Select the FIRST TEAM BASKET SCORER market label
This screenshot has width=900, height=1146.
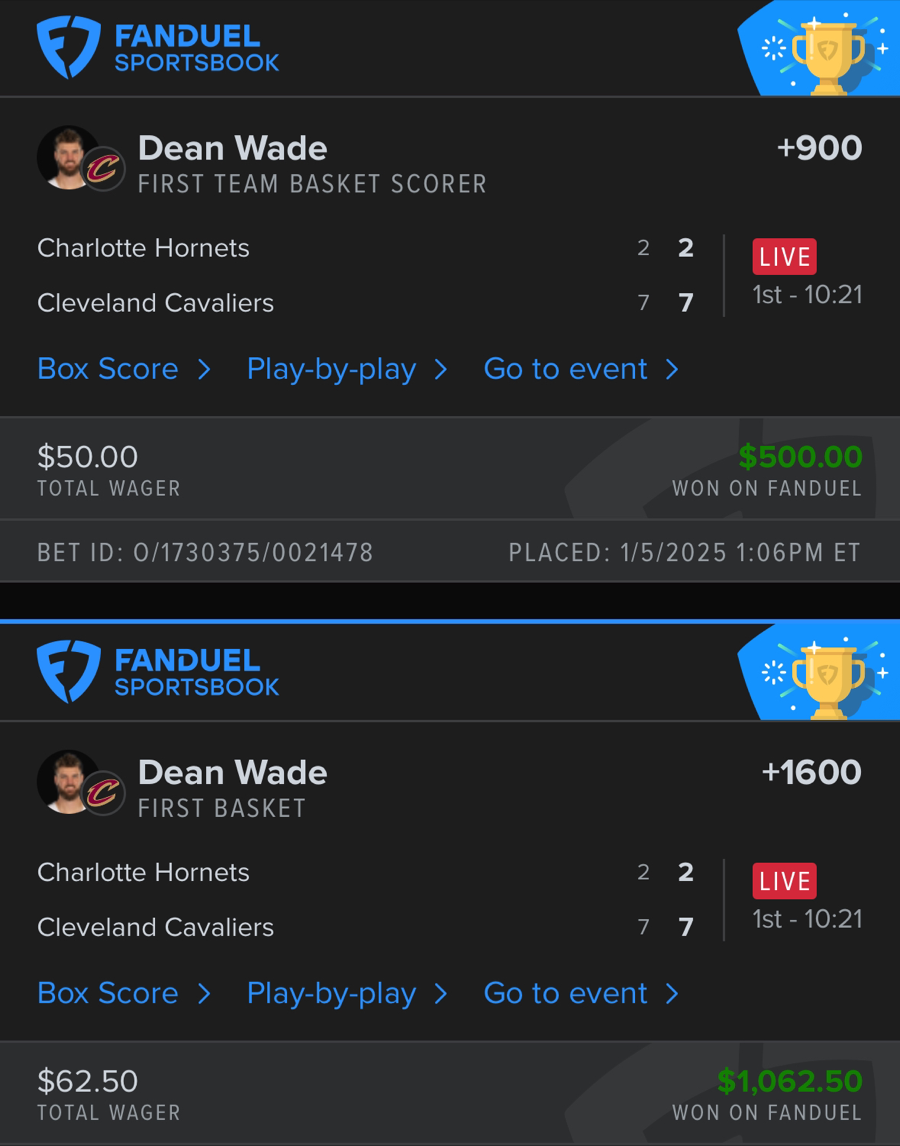coord(312,184)
